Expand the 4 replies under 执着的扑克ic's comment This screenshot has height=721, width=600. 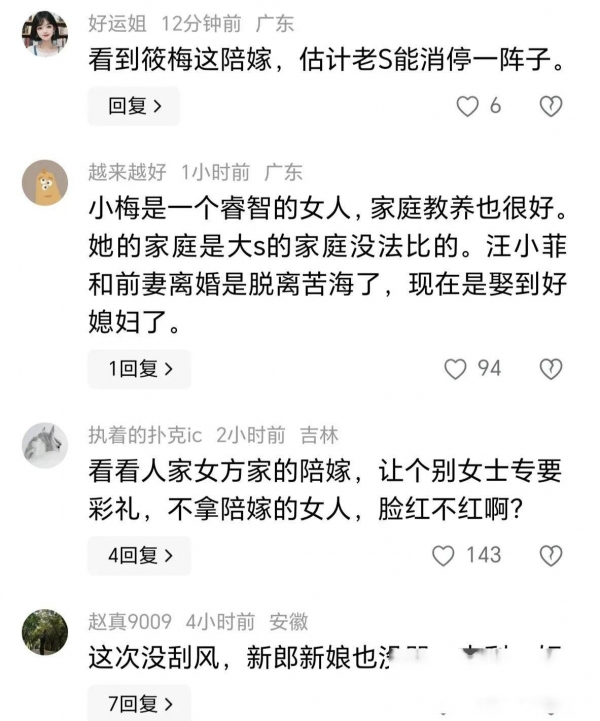pos(139,555)
